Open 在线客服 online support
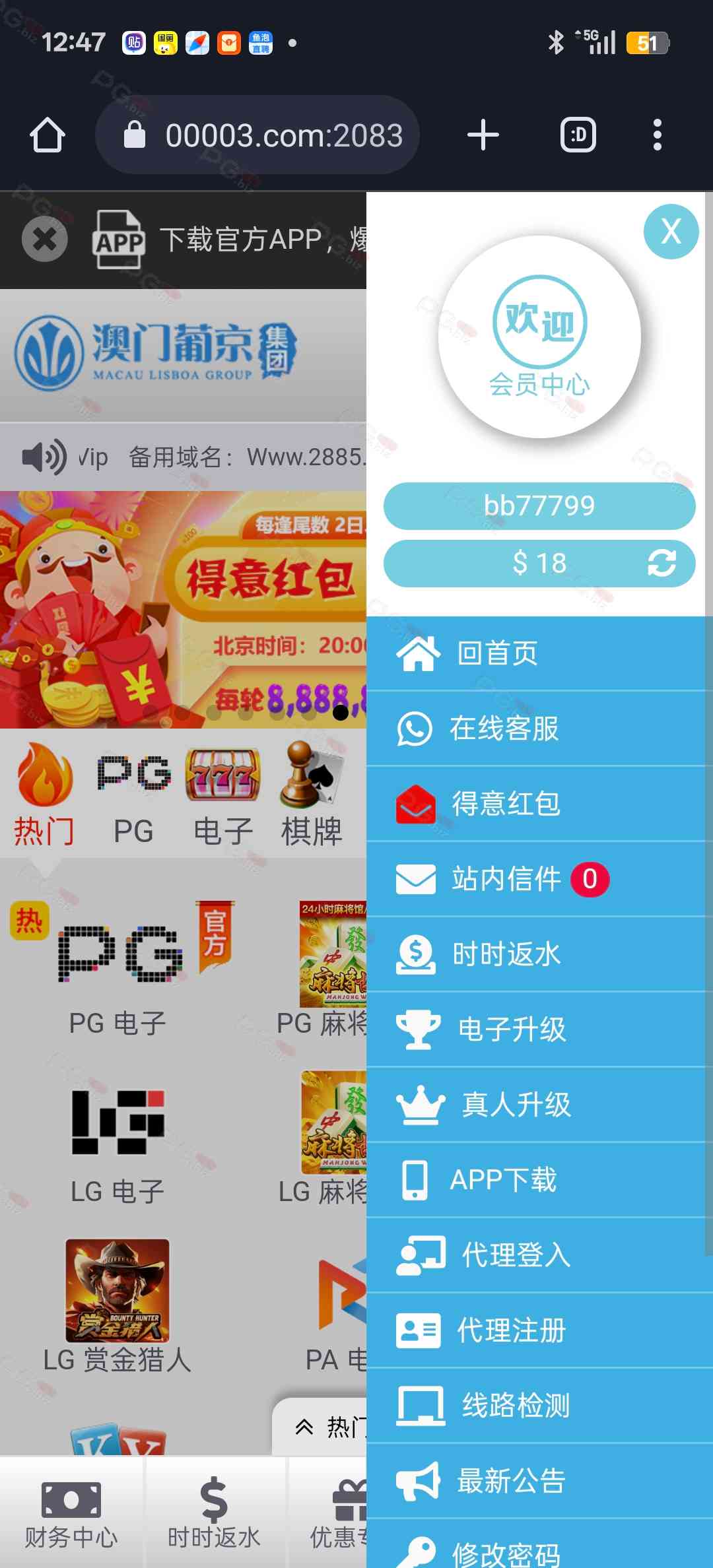 point(503,729)
